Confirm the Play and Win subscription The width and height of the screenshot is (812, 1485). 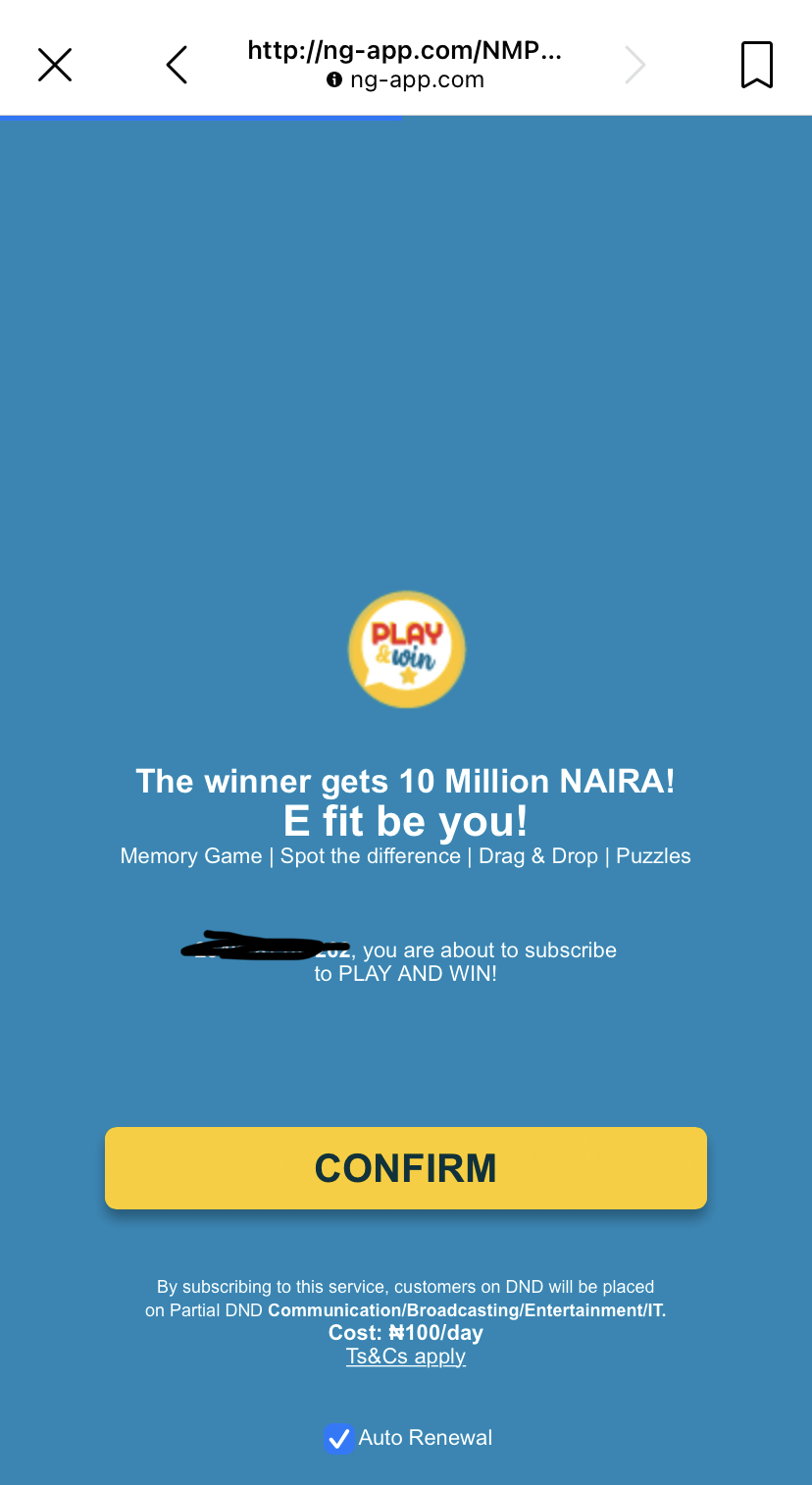(x=406, y=1168)
